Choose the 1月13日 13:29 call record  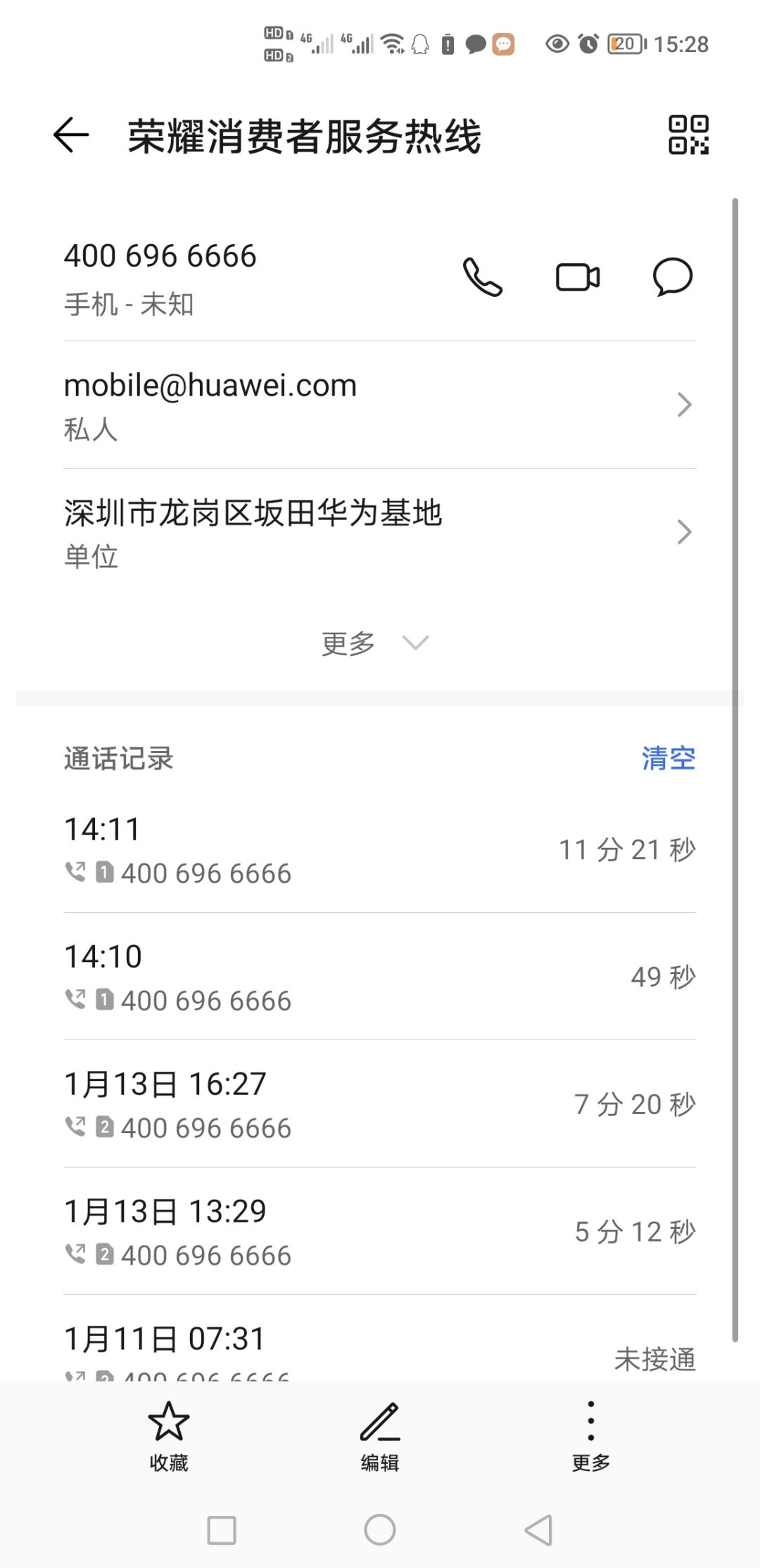pos(380,1232)
